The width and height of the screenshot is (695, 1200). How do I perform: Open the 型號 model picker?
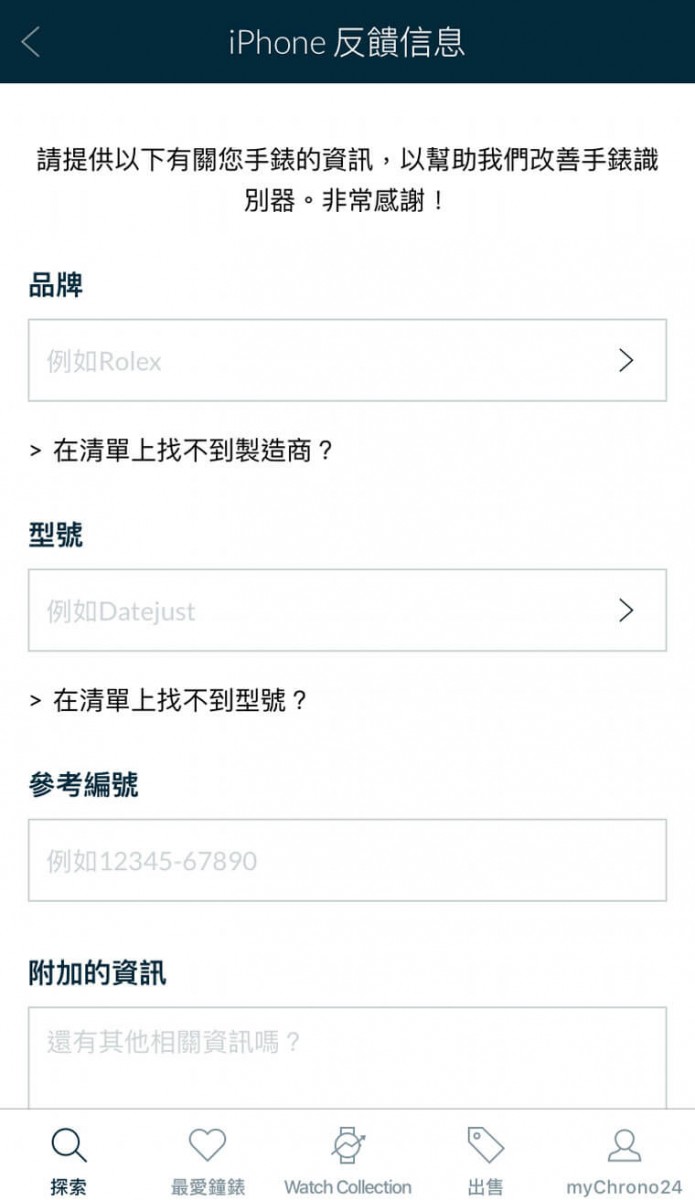click(x=346, y=610)
